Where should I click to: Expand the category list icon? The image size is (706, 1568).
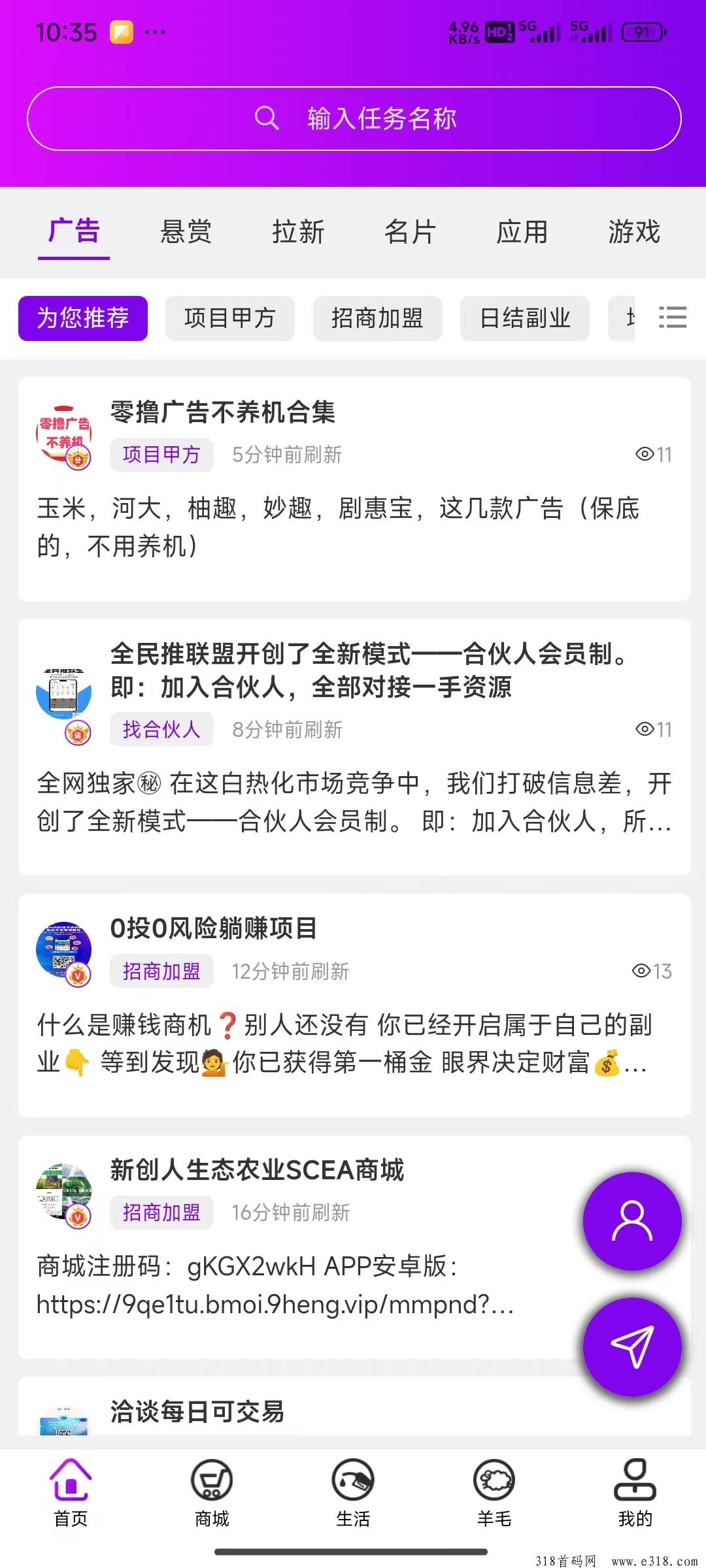[672, 318]
